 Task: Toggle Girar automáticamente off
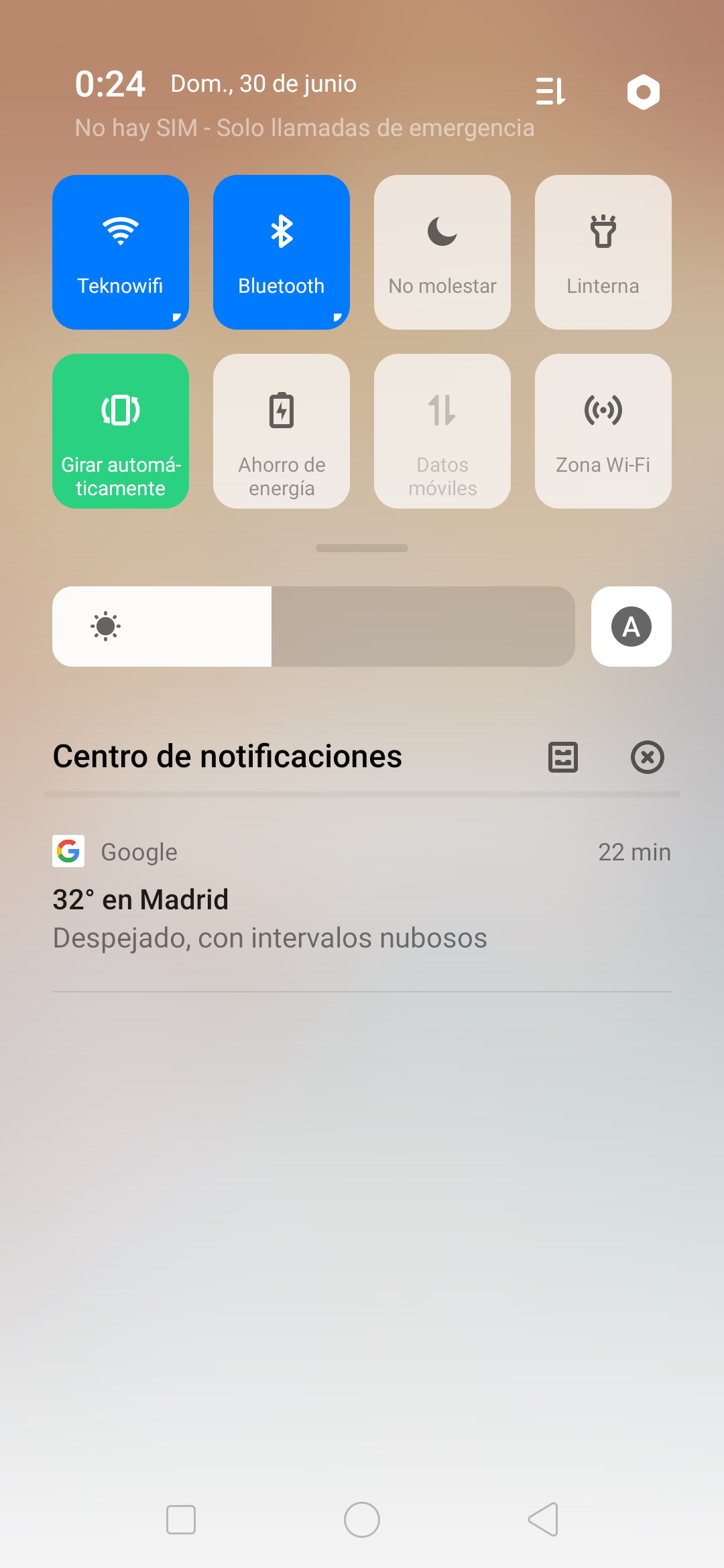pyautogui.click(x=121, y=431)
